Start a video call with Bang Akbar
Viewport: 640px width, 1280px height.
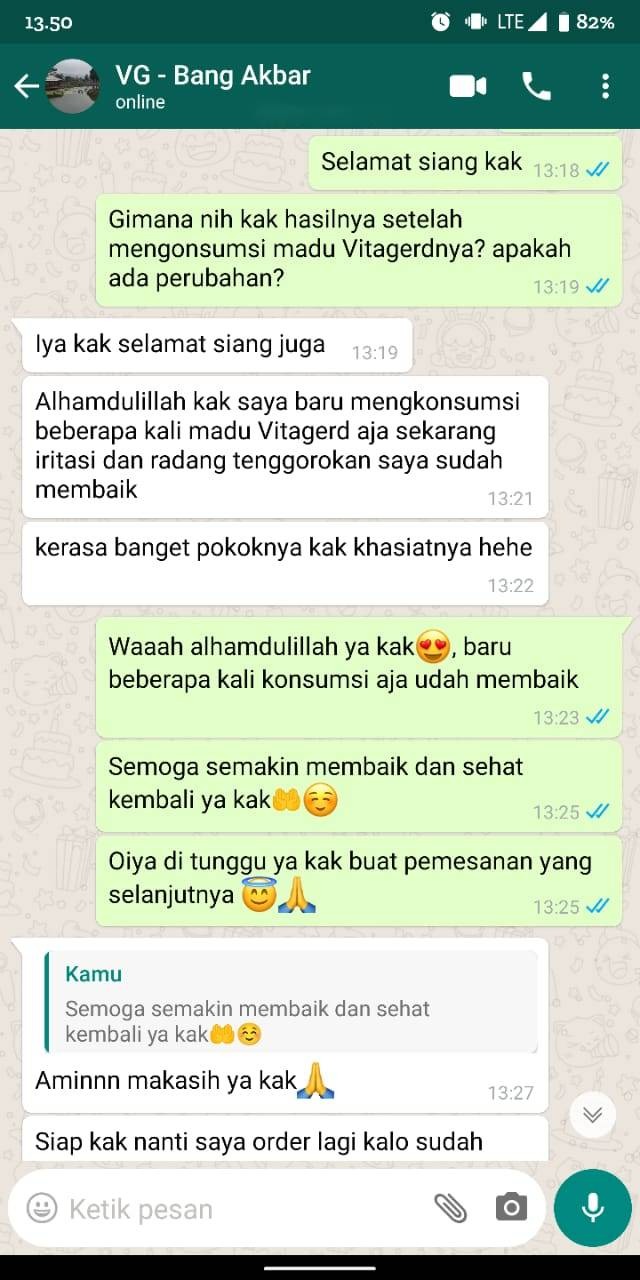pos(467,87)
